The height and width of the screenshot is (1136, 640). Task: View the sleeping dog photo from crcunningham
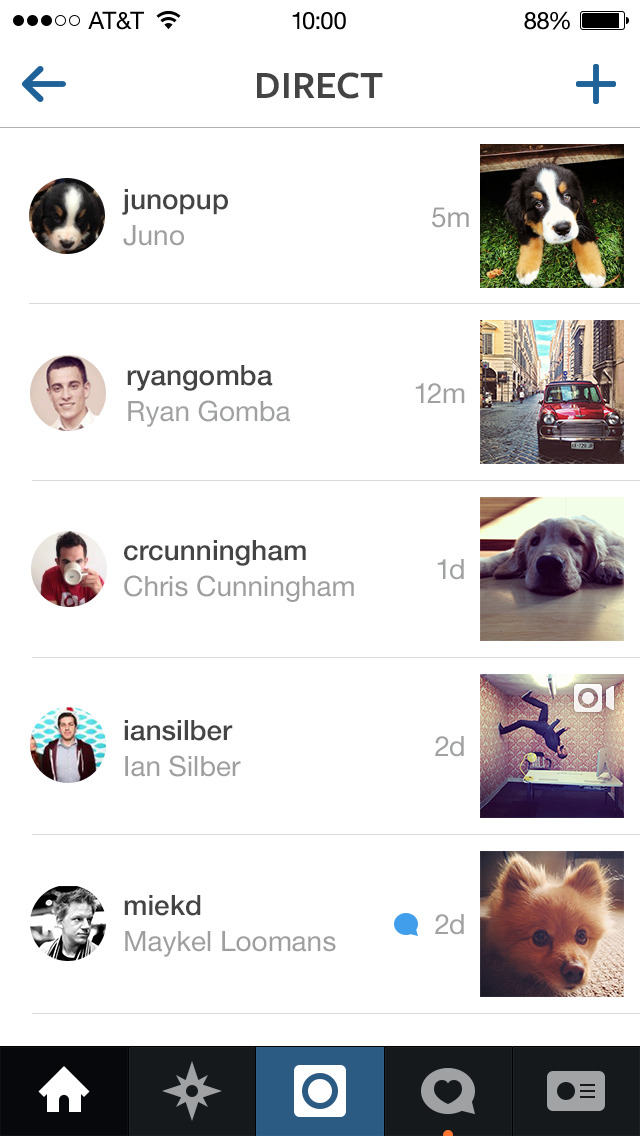(552, 569)
